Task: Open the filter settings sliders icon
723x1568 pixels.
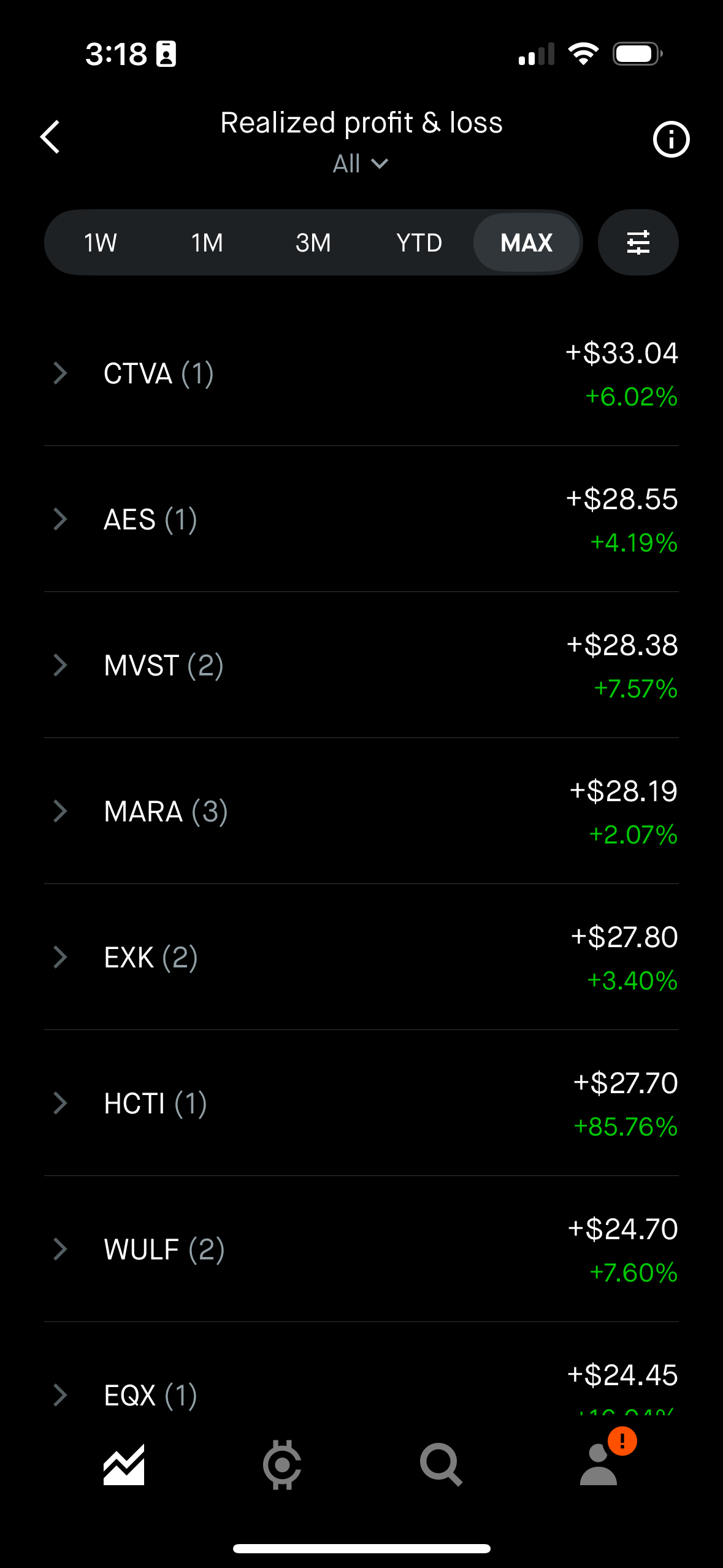Action: [x=638, y=242]
